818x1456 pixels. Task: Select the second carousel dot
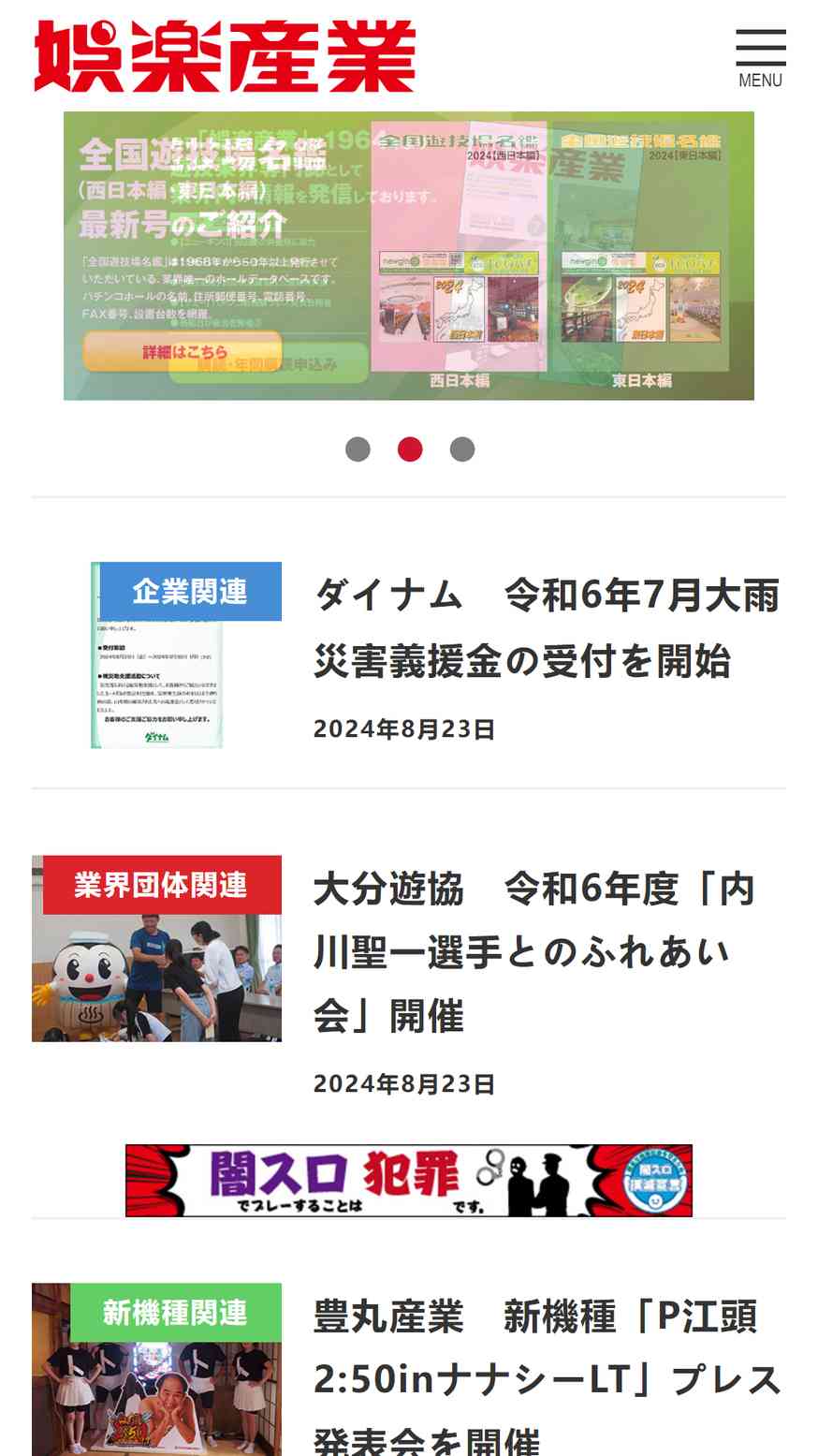tap(410, 449)
